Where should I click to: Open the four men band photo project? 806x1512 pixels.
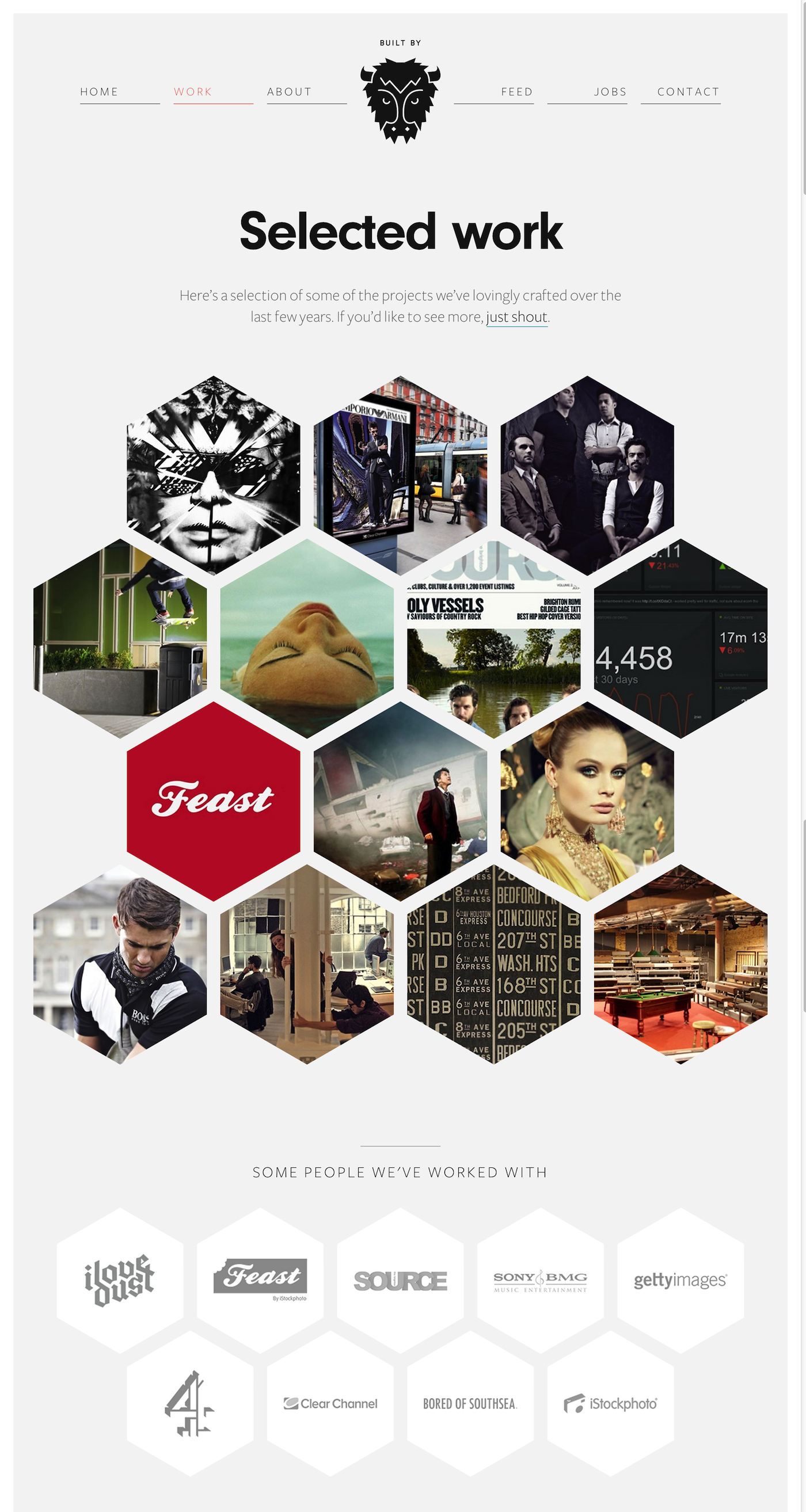587,475
